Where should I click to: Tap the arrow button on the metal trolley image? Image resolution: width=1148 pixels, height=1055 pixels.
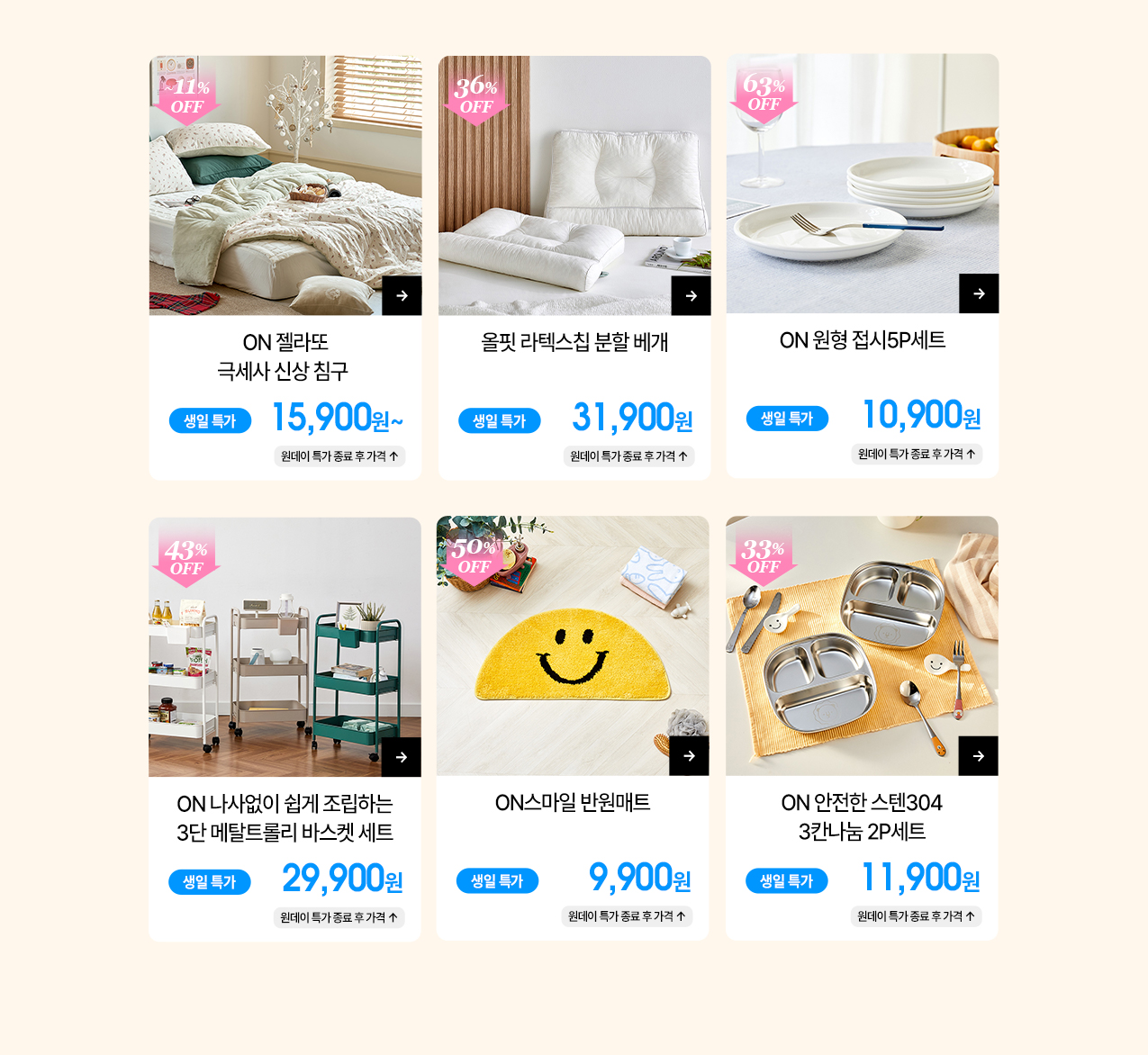pos(401,757)
